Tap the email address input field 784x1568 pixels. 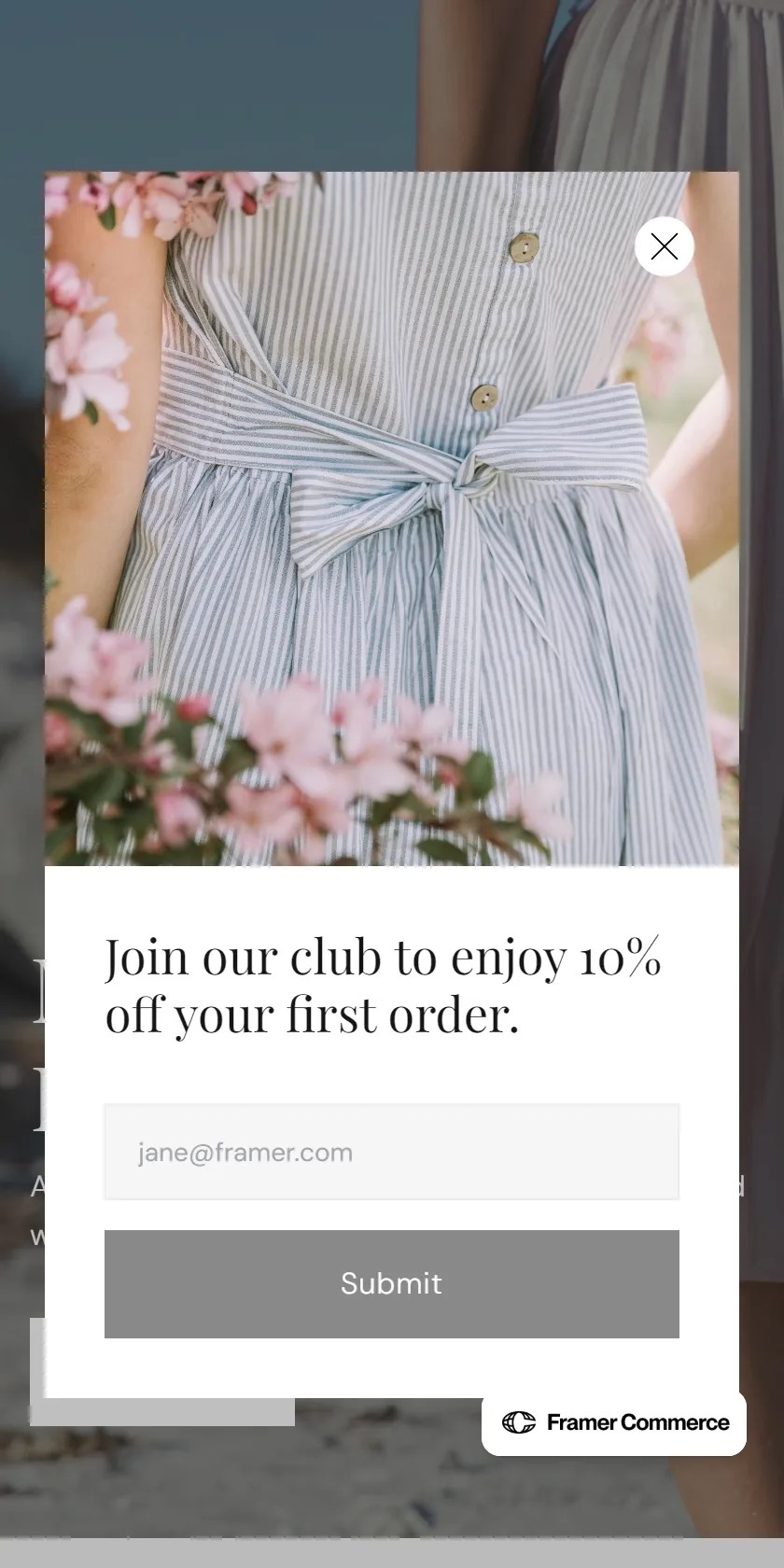pos(392,1152)
